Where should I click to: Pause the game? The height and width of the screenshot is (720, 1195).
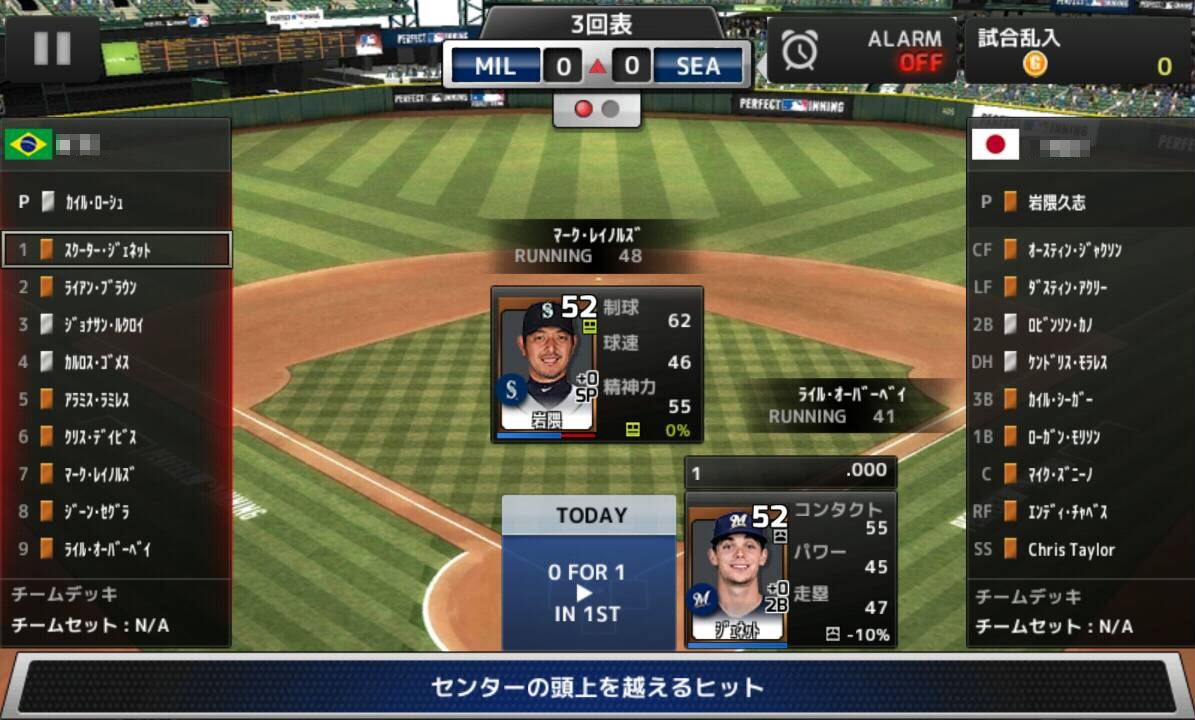click(52, 48)
